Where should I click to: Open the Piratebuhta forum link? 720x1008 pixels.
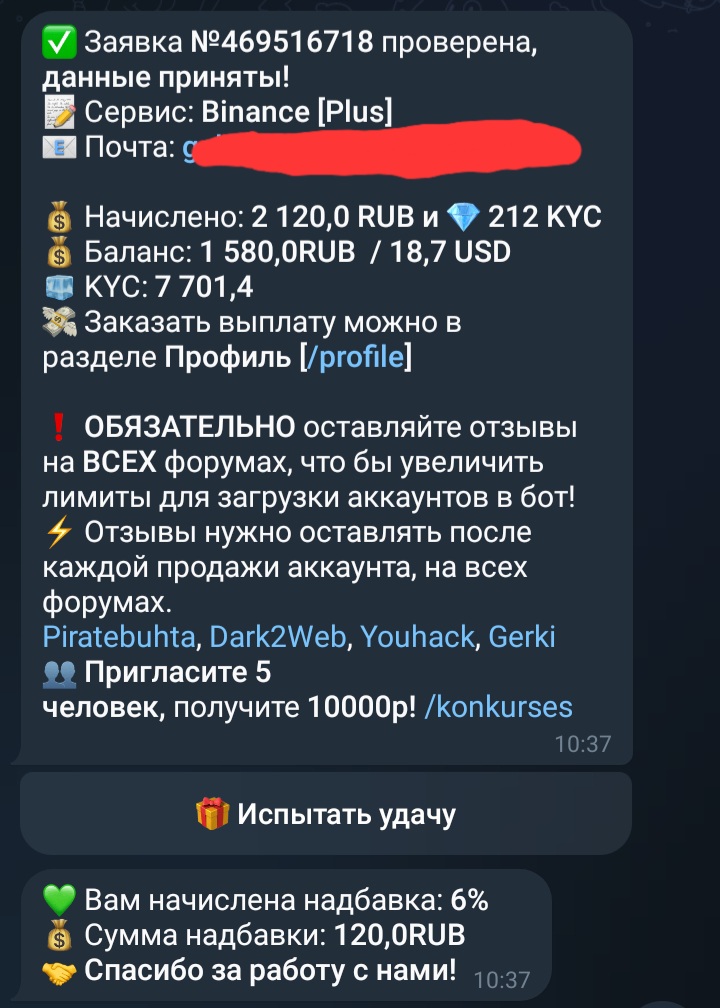click(123, 637)
